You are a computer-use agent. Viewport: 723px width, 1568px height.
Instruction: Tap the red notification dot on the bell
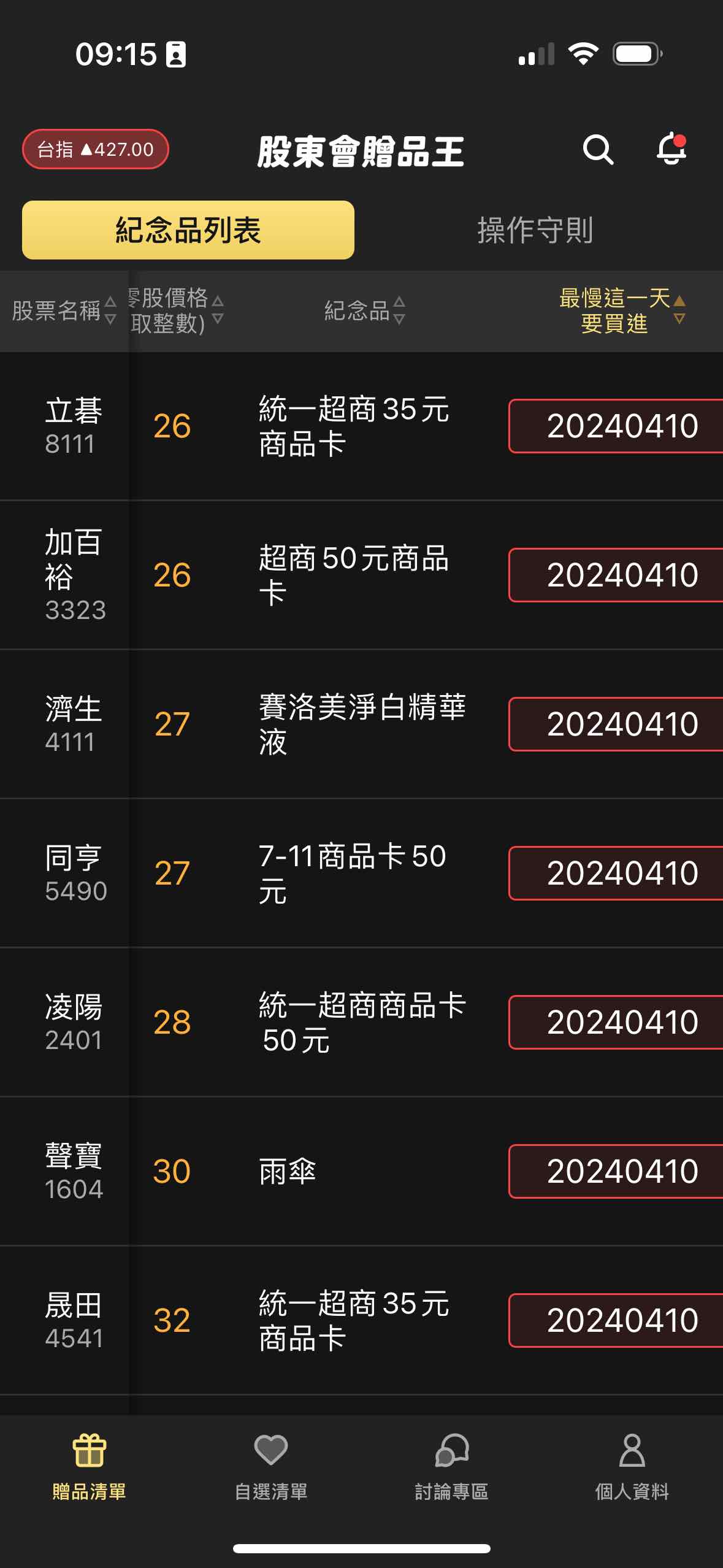point(681,140)
